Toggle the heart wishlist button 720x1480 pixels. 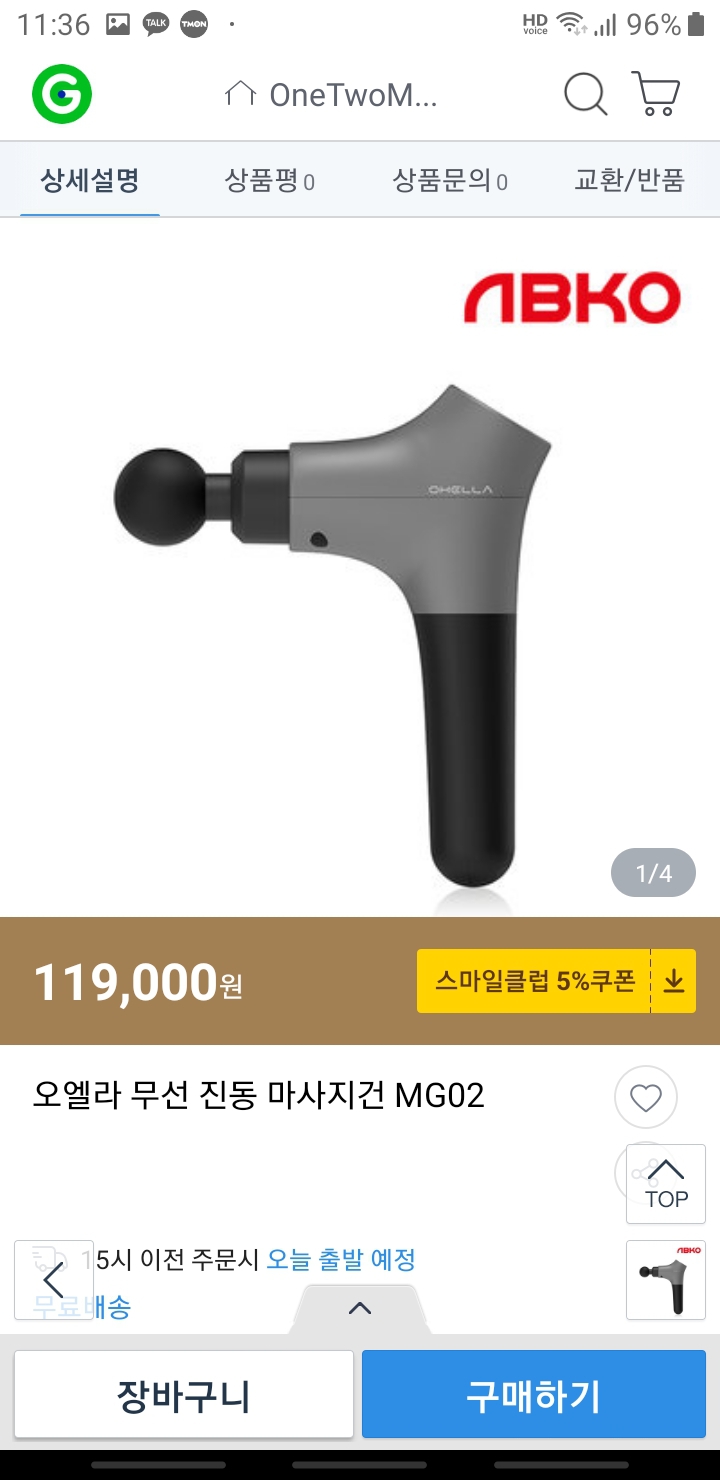pos(645,1097)
